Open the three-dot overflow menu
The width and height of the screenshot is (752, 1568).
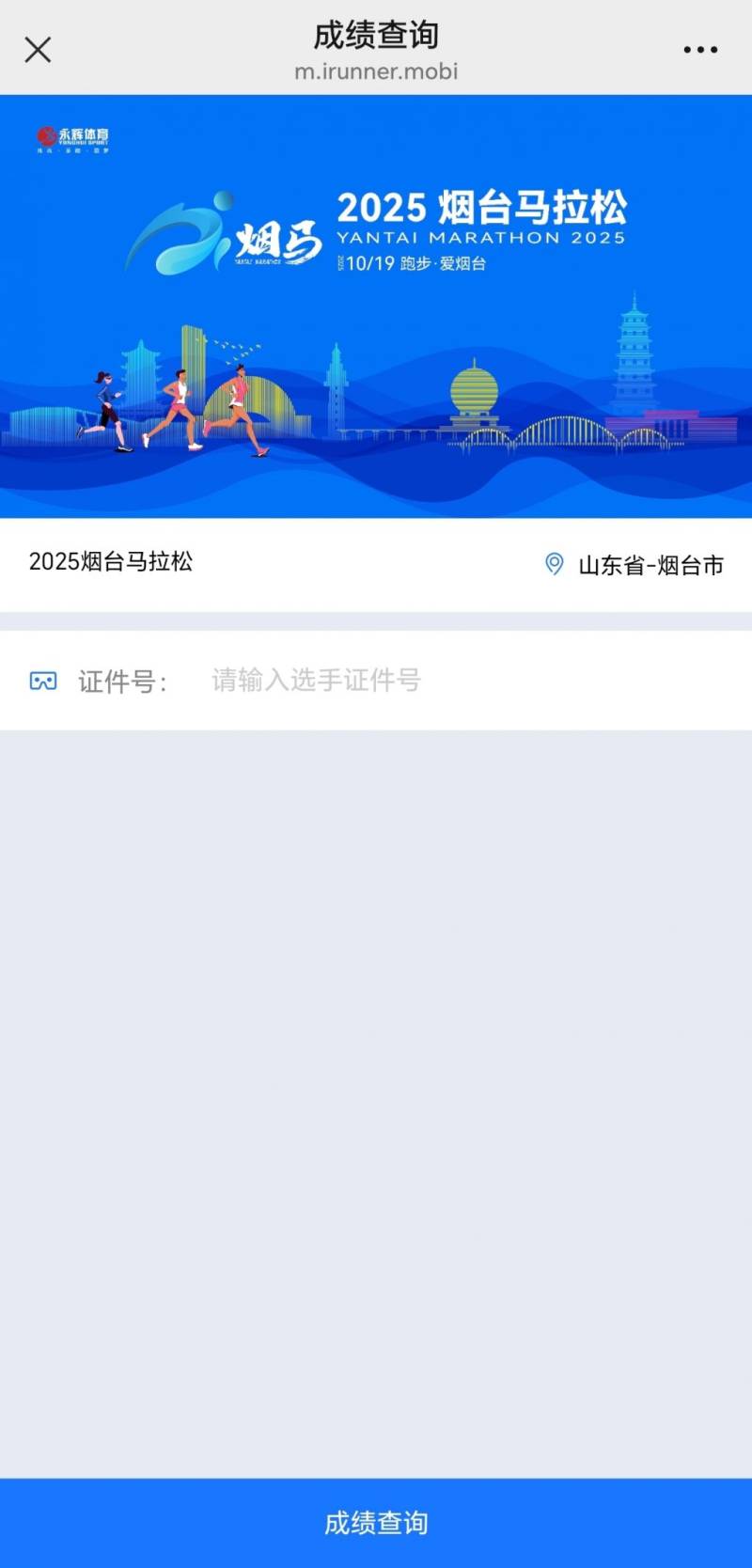700,50
